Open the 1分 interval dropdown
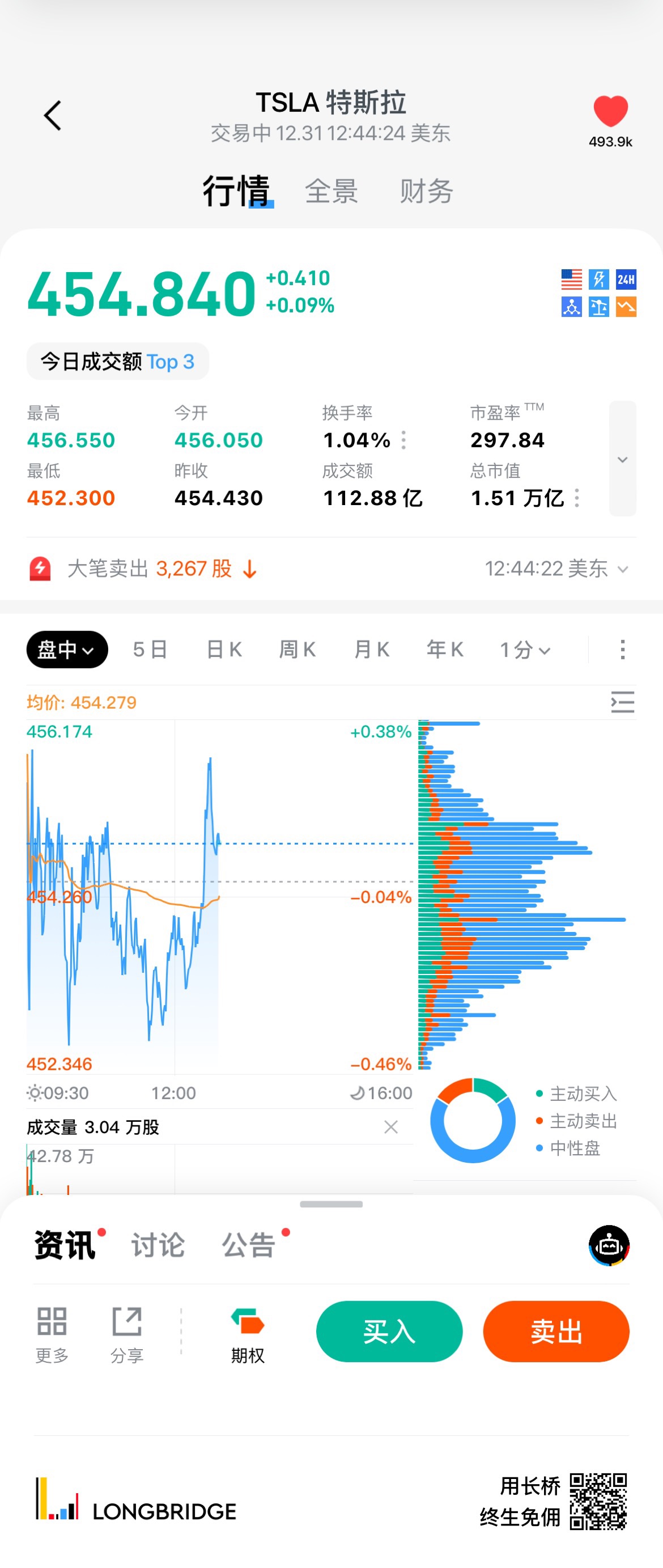 coord(525,650)
